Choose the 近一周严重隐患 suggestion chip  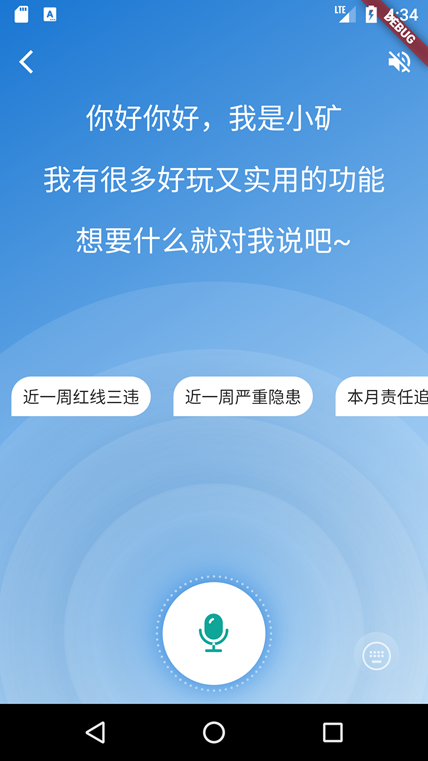click(243, 397)
